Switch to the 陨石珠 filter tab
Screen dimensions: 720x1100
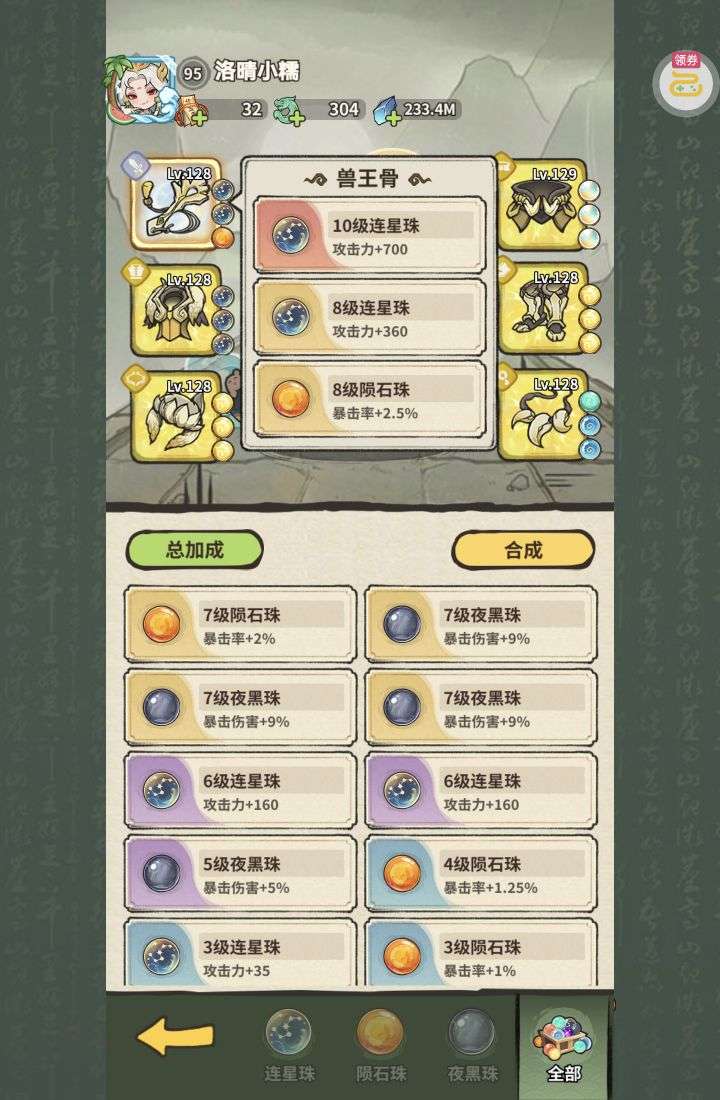[381, 1045]
